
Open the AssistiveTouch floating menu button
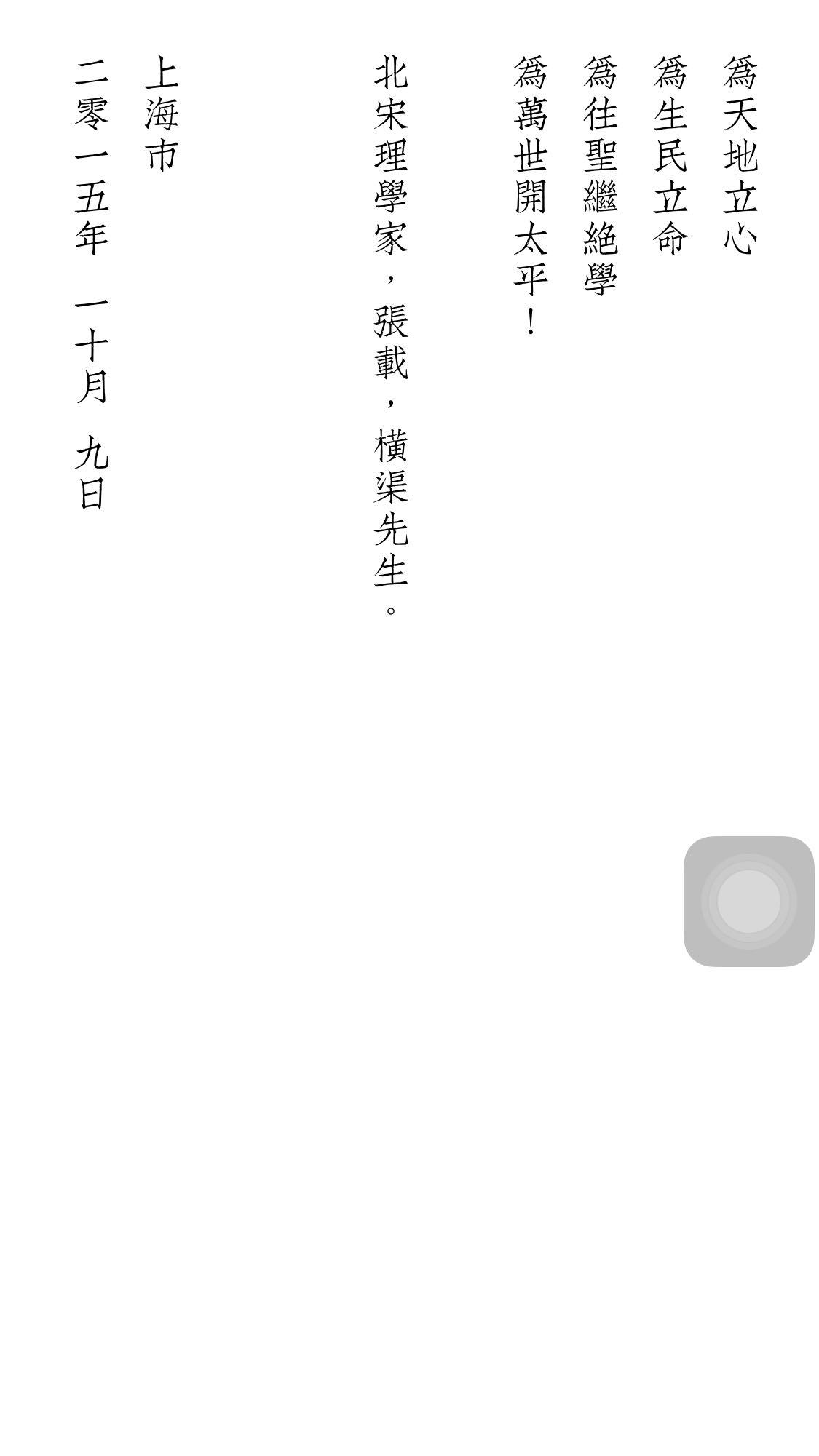(748, 901)
